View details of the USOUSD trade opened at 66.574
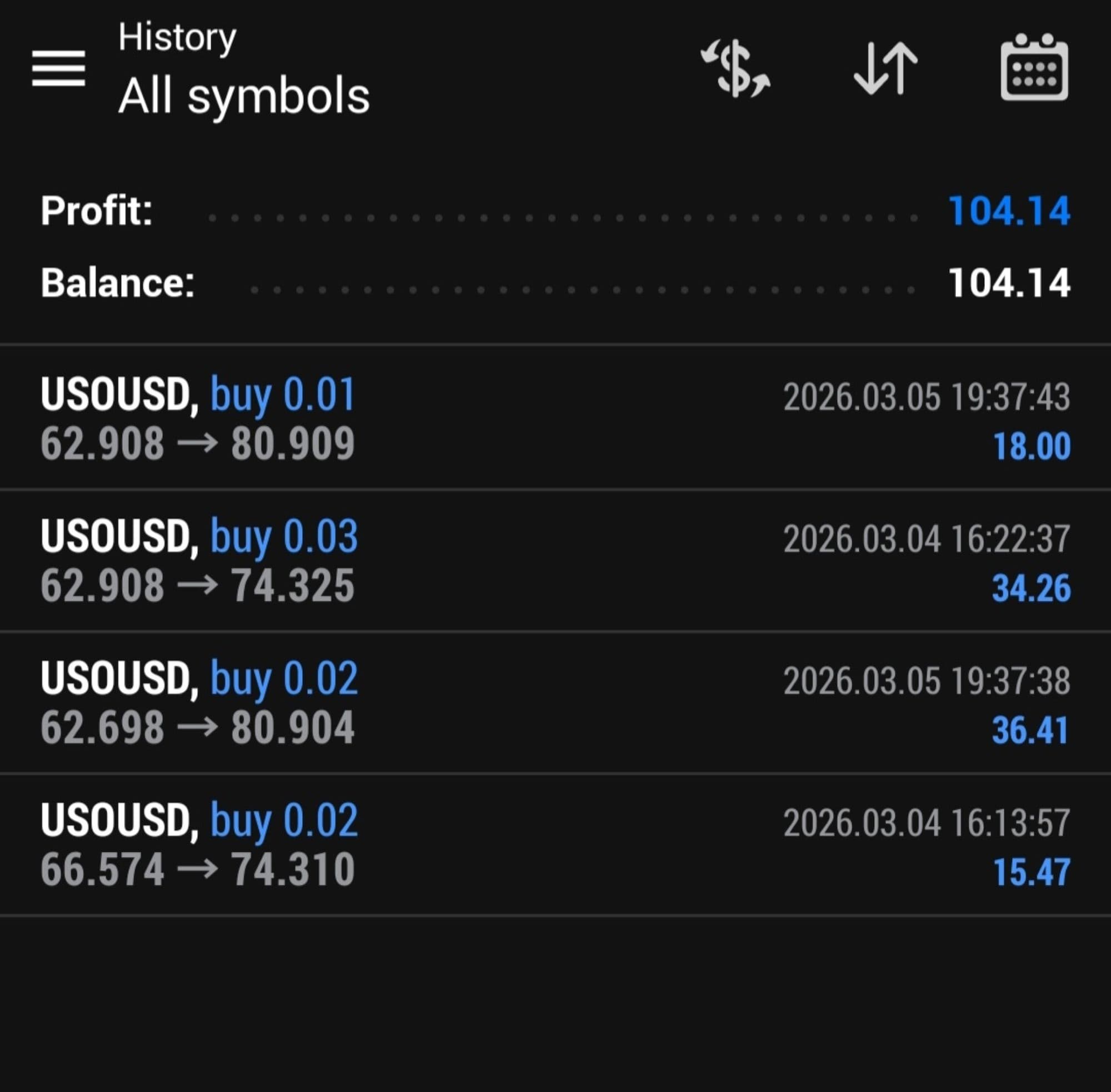 [x=555, y=844]
